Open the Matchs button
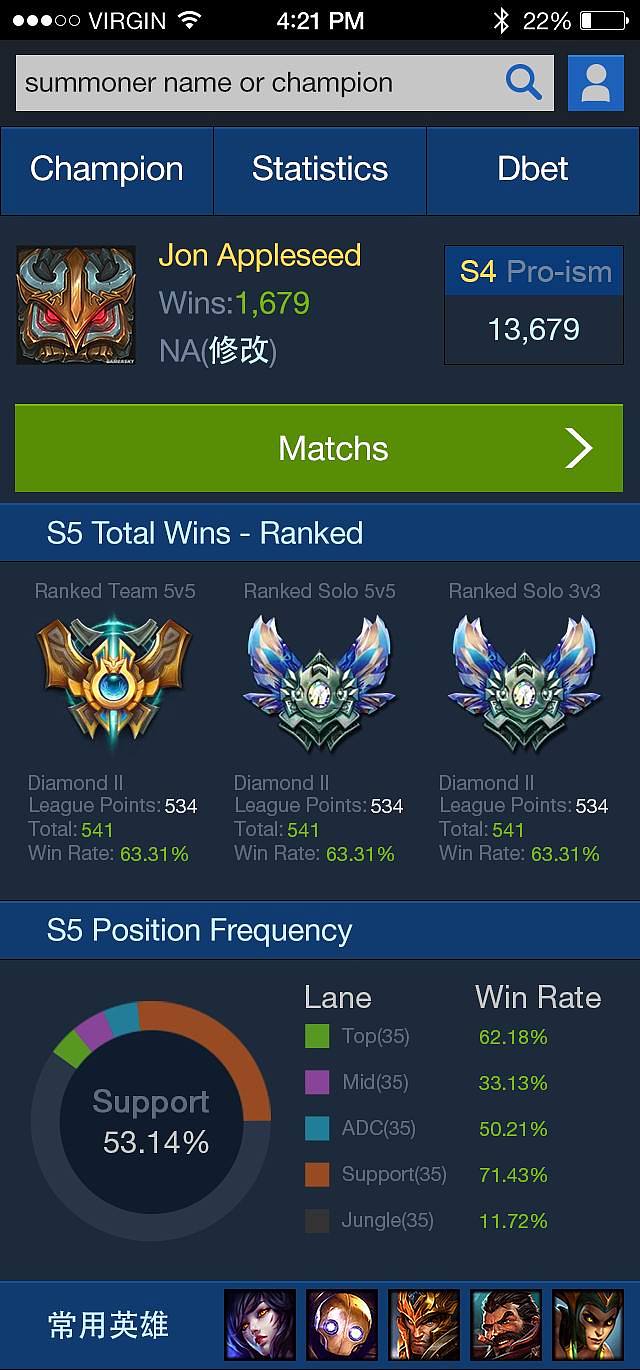This screenshot has width=640, height=1370. click(319, 448)
